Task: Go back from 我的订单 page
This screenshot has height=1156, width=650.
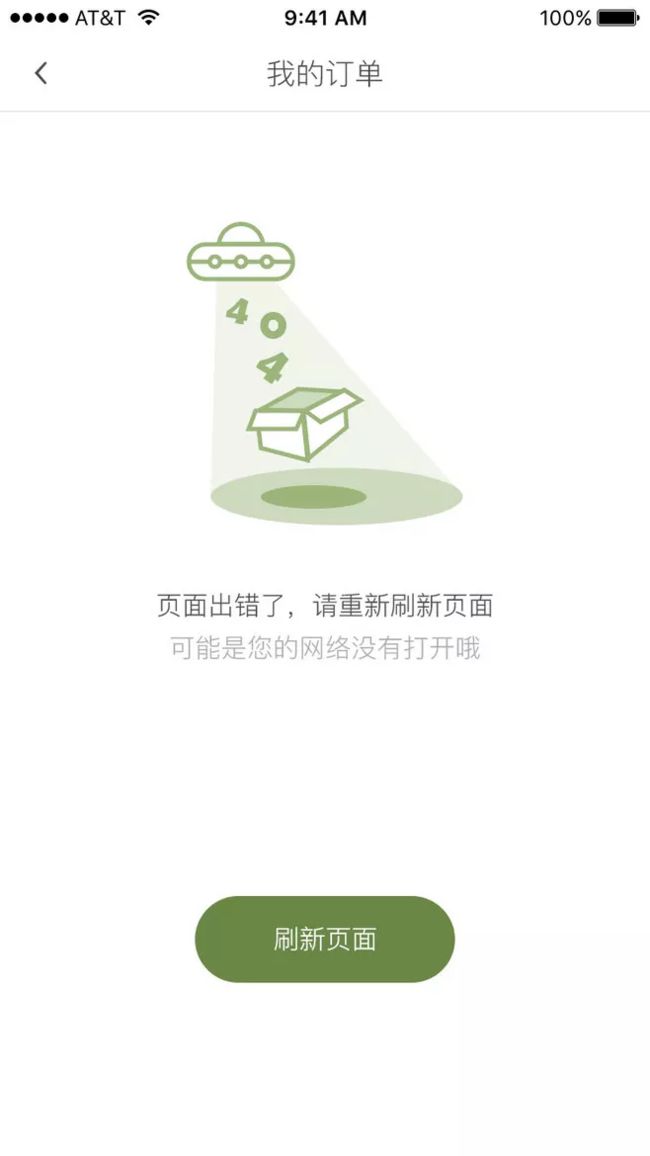Action: [x=41, y=73]
